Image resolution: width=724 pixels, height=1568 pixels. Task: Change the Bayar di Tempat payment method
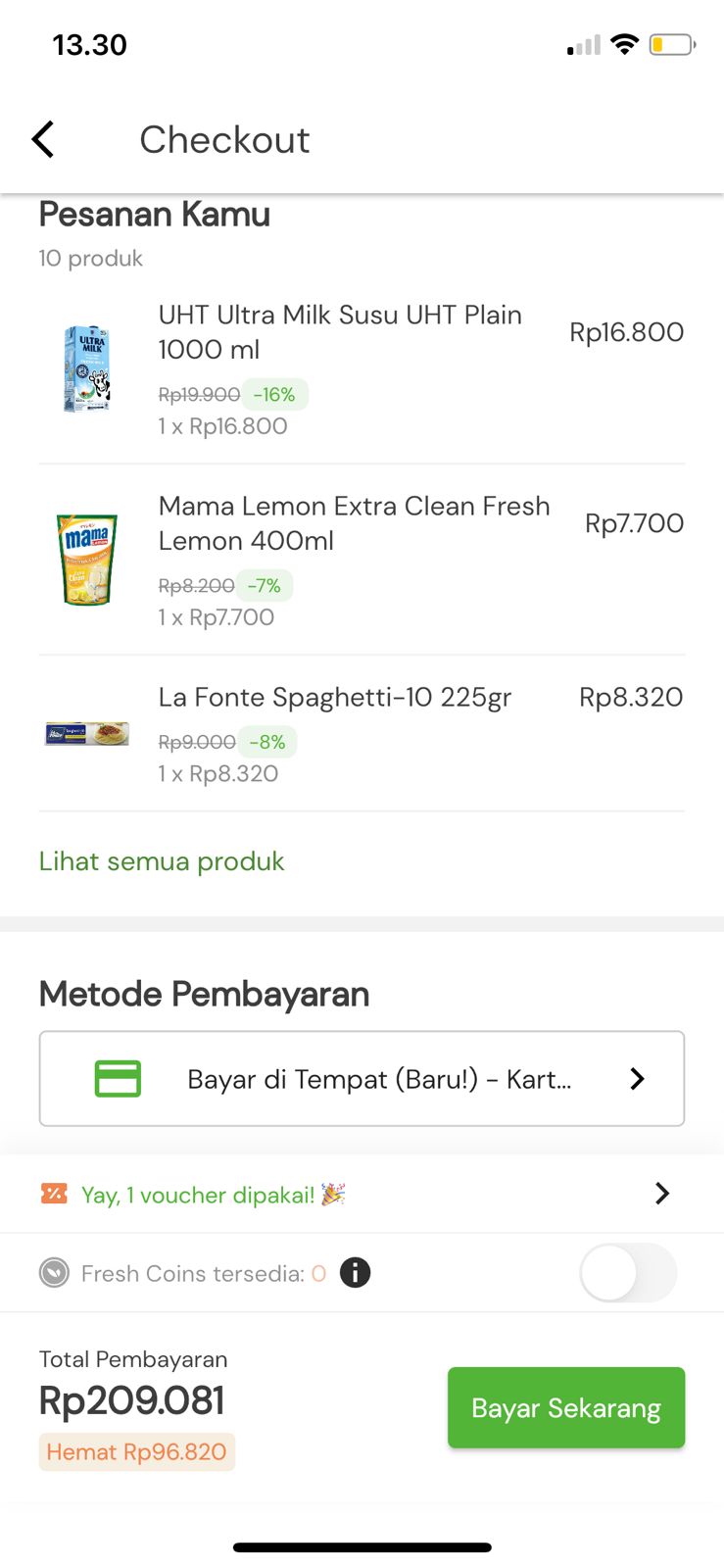tap(362, 1079)
